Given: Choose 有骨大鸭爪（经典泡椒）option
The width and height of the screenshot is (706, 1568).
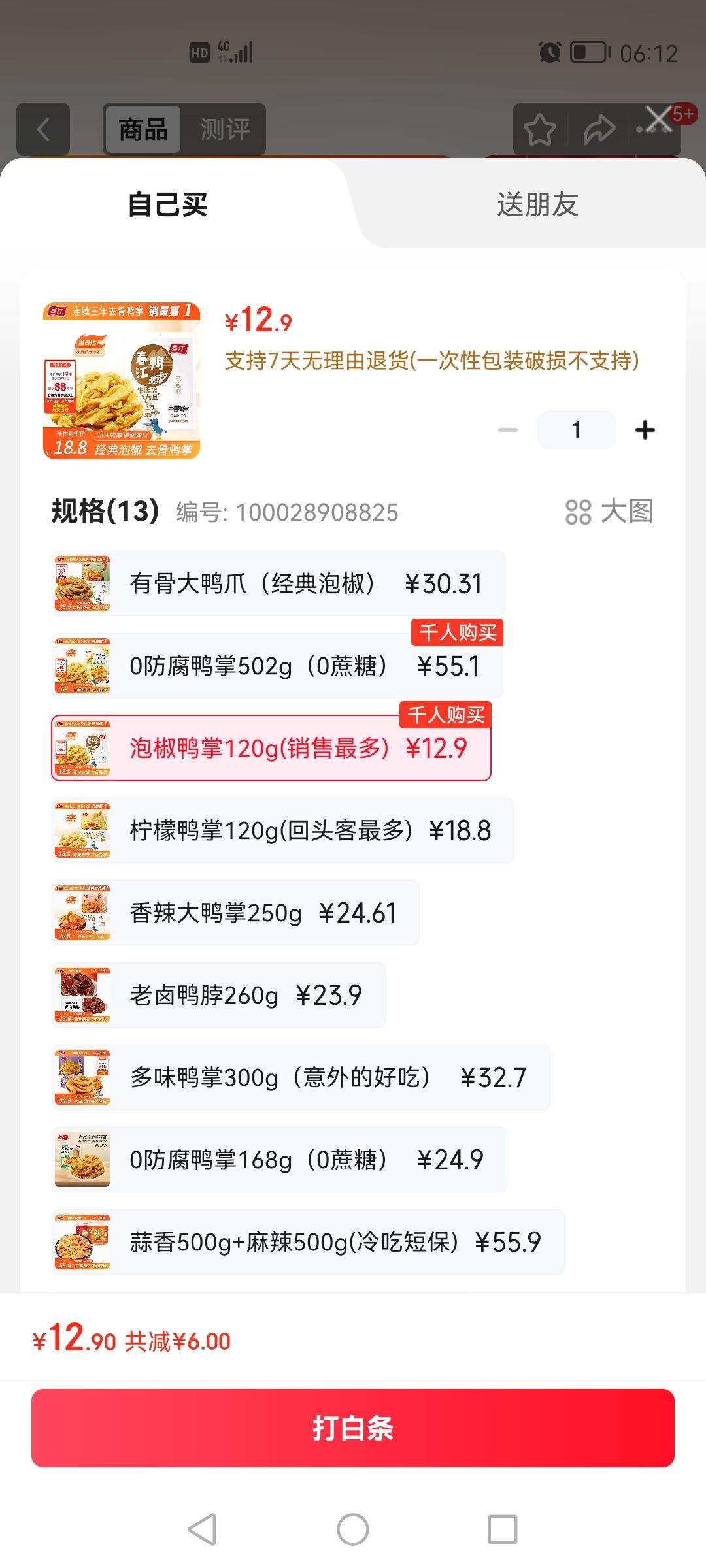Looking at the screenshot, I should pyautogui.click(x=278, y=583).
